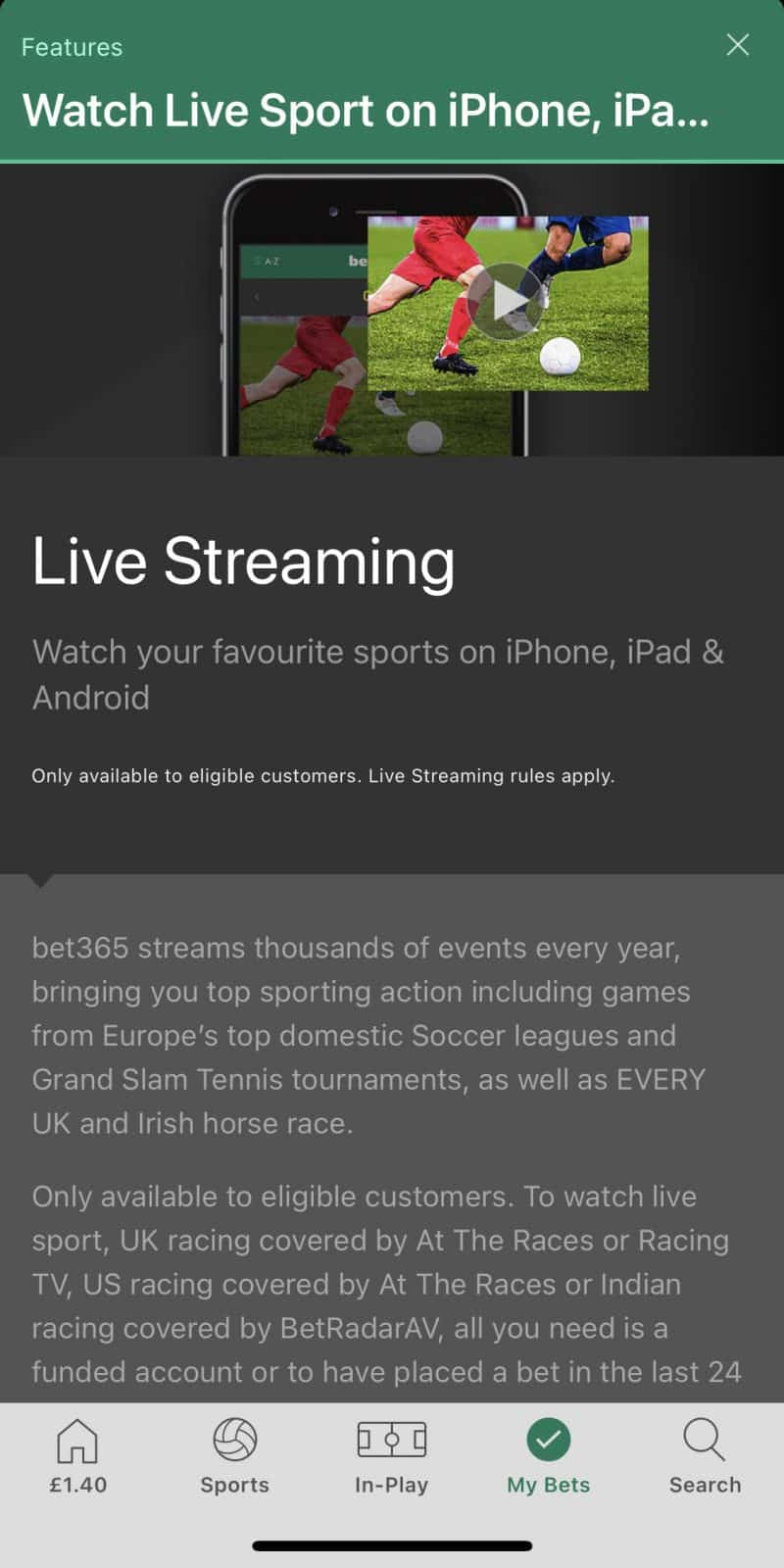Open the £1.40 home tab
This screenshot has height=1568, width=784.
click(78, 1455)
